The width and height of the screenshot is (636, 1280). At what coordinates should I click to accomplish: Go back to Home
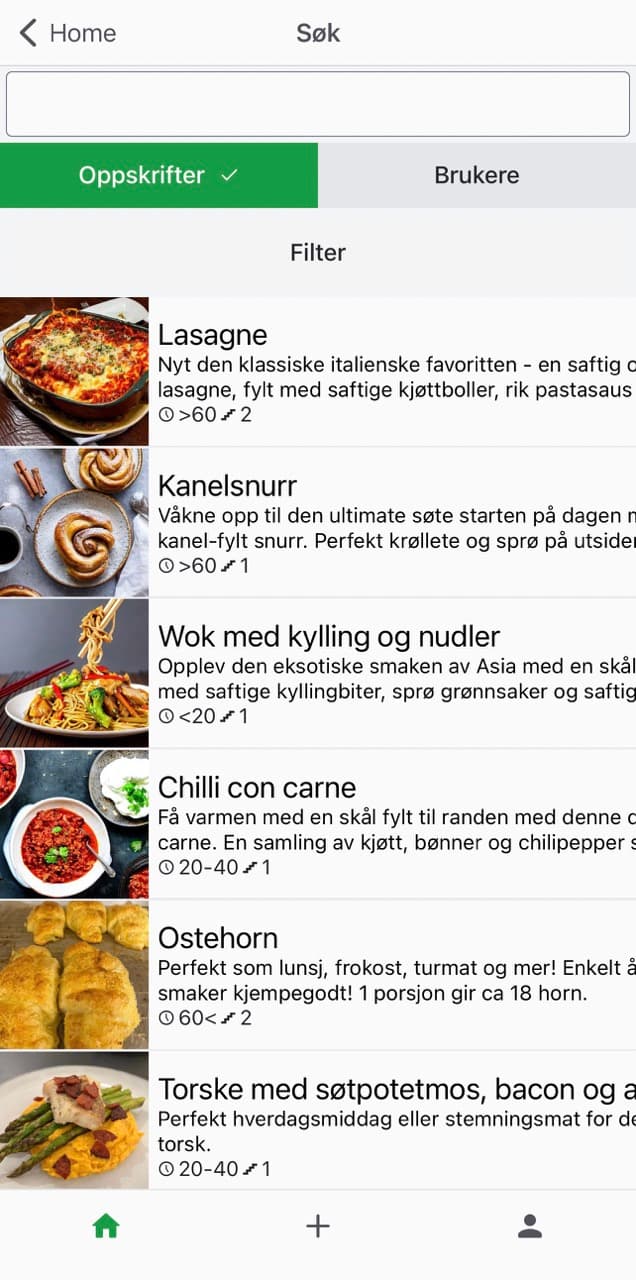[68, 33]
